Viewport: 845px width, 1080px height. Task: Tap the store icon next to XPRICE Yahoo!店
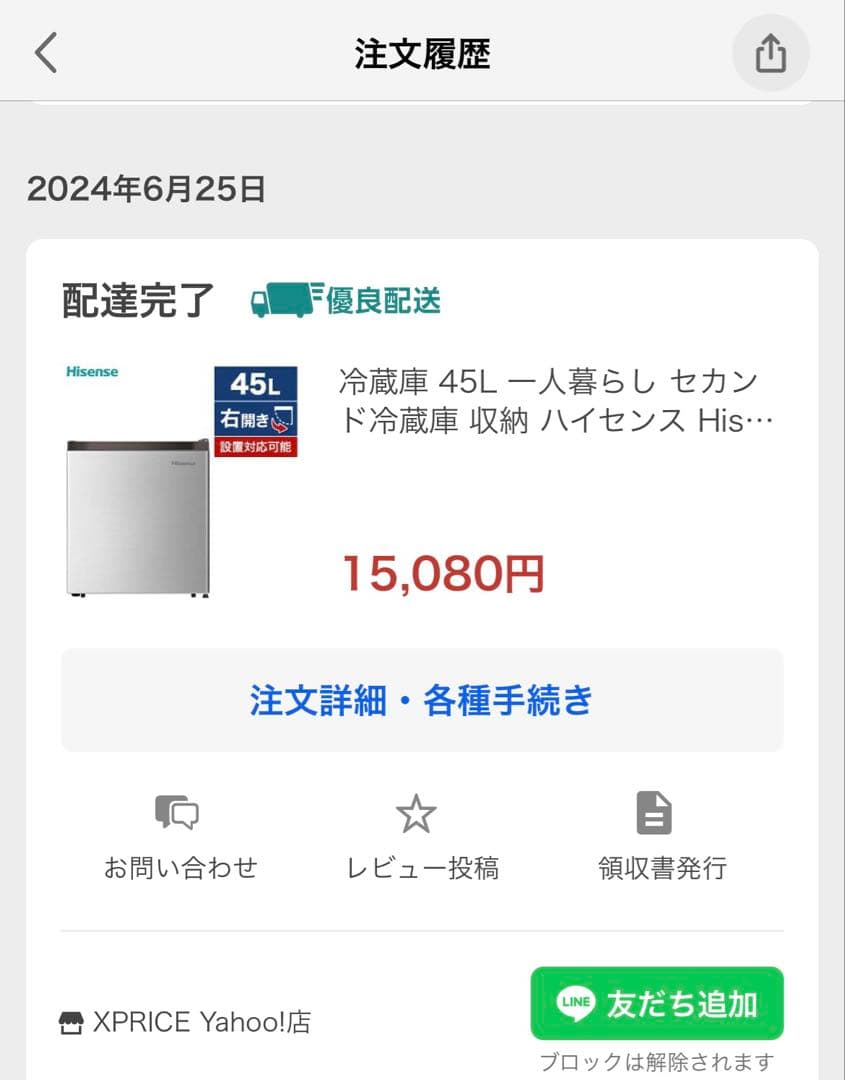click(70, 1022)
